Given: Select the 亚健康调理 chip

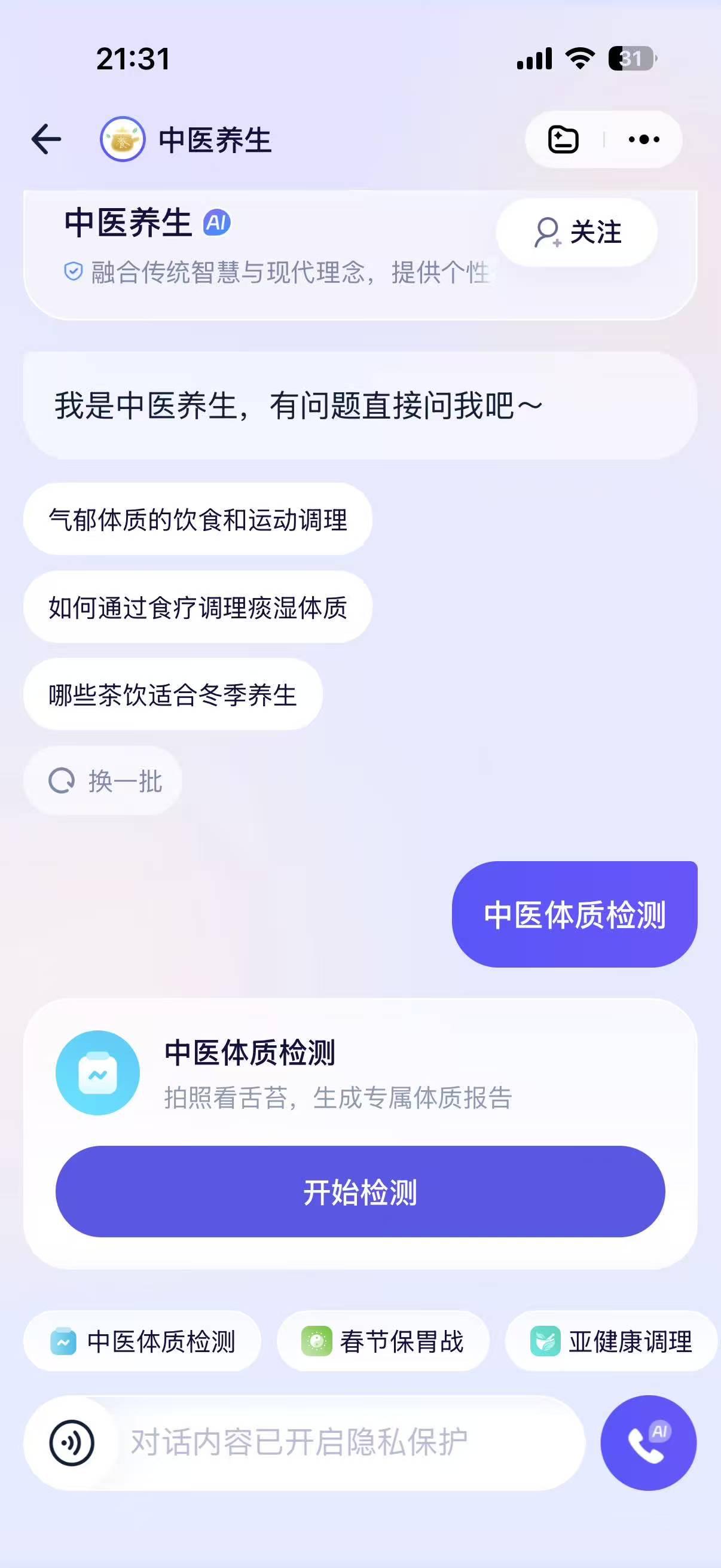Looking at the screenshot, I should pyautogui.click(x=611, y=1341).
